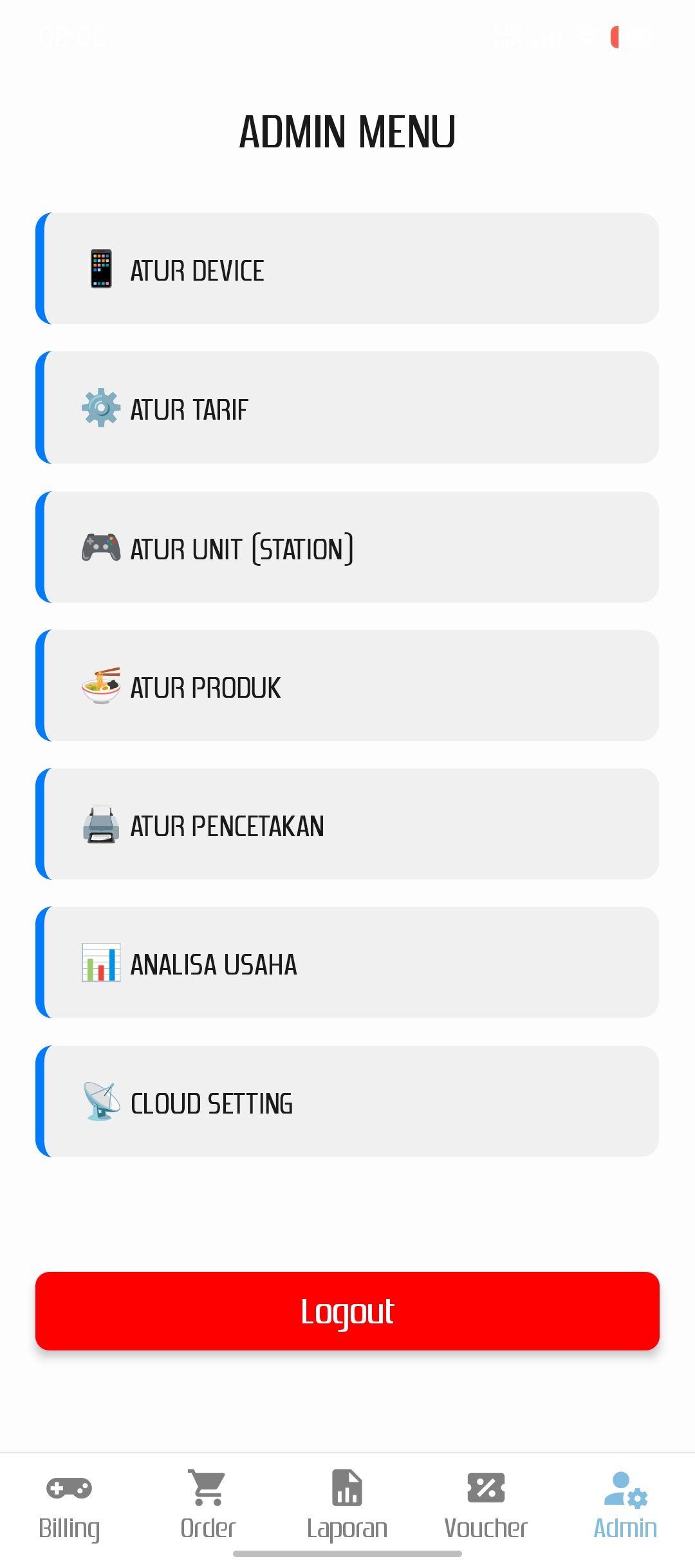Open the Atur Device menu
Screen dimensions: 695x1568
[347, 268]
